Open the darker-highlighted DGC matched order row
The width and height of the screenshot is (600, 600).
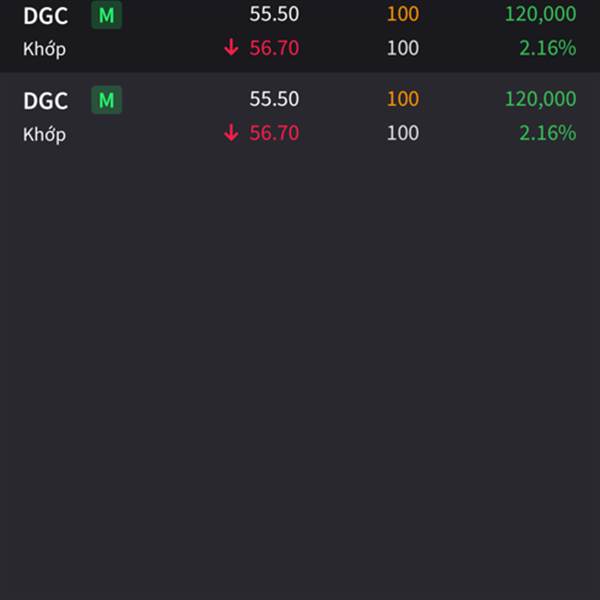300,32
